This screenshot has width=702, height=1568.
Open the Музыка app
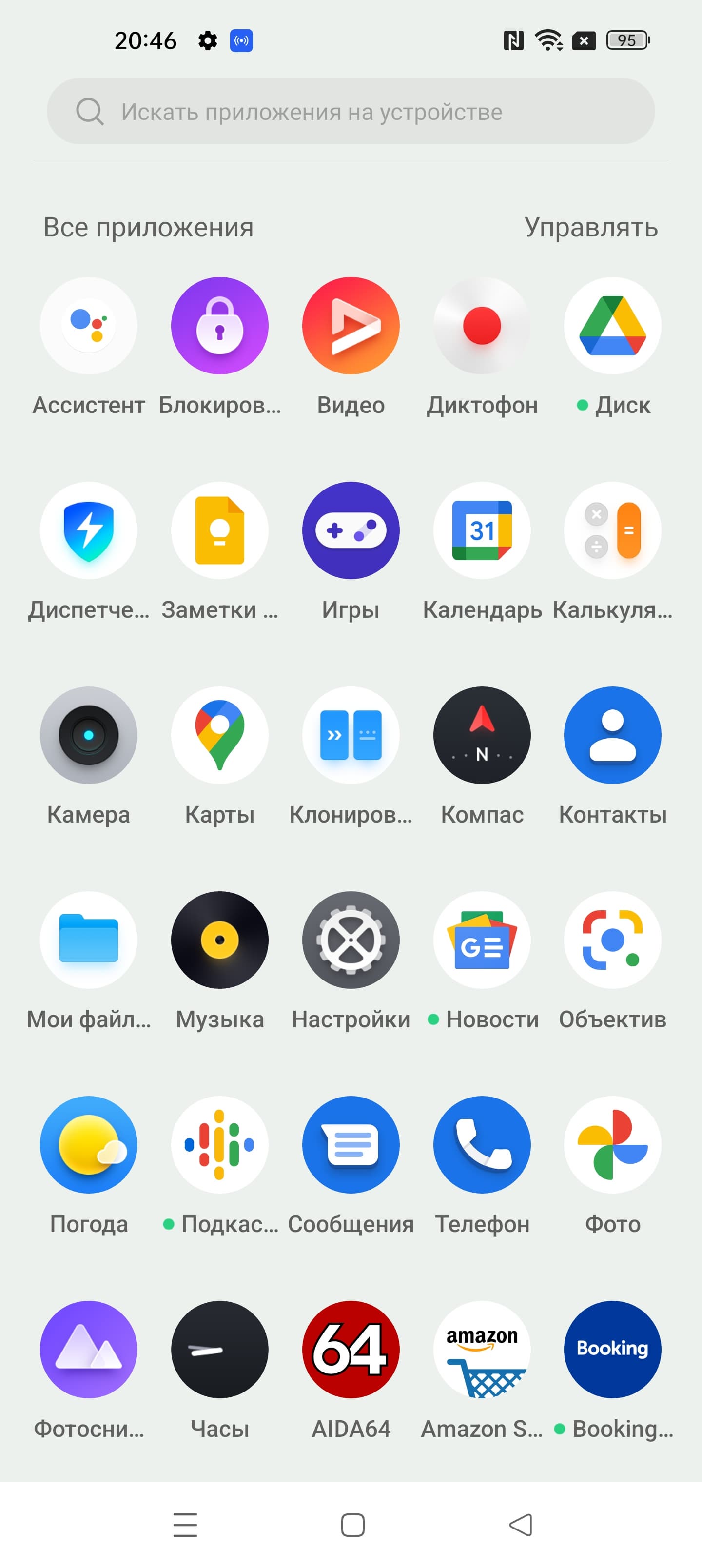[x=220, y=940]
